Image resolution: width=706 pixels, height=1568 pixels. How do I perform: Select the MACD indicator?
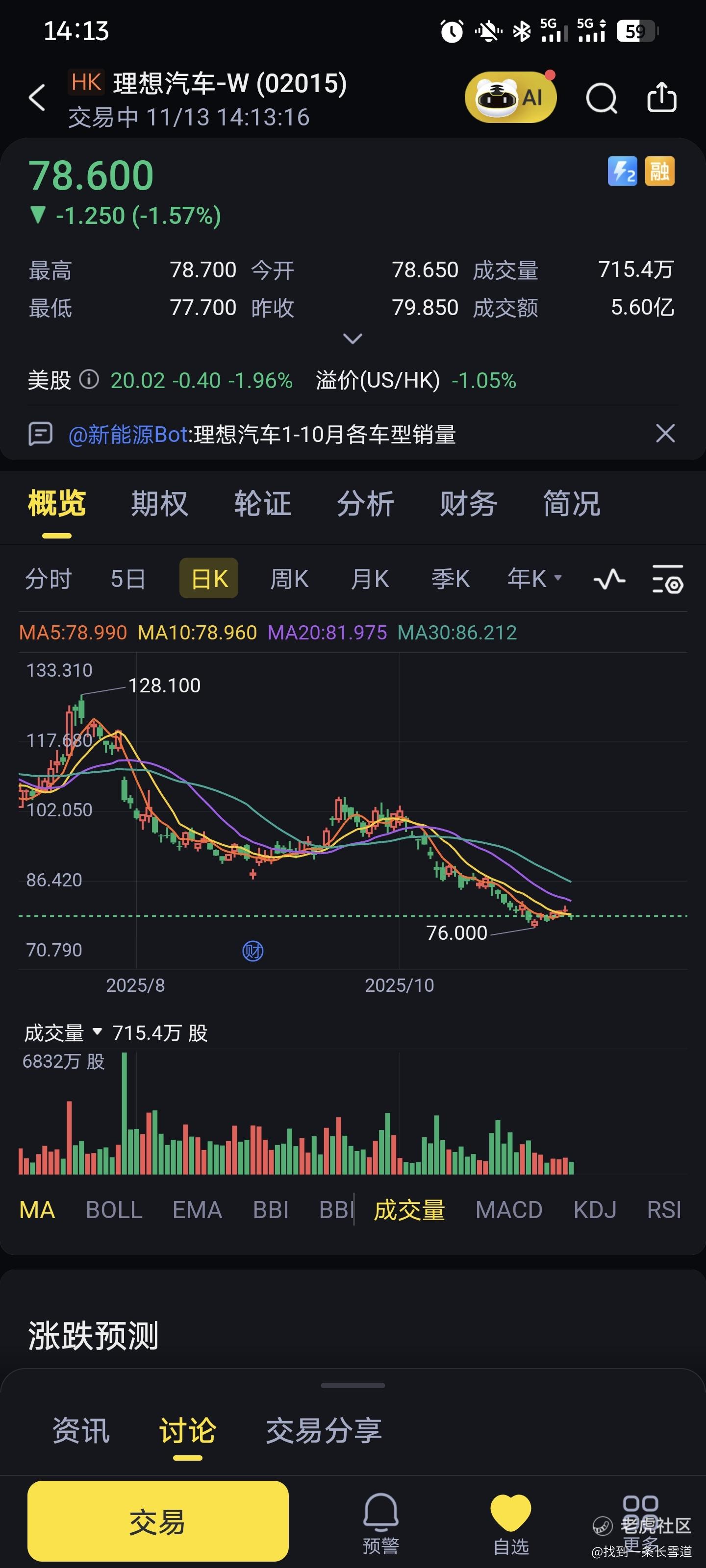pos(508,1209)
